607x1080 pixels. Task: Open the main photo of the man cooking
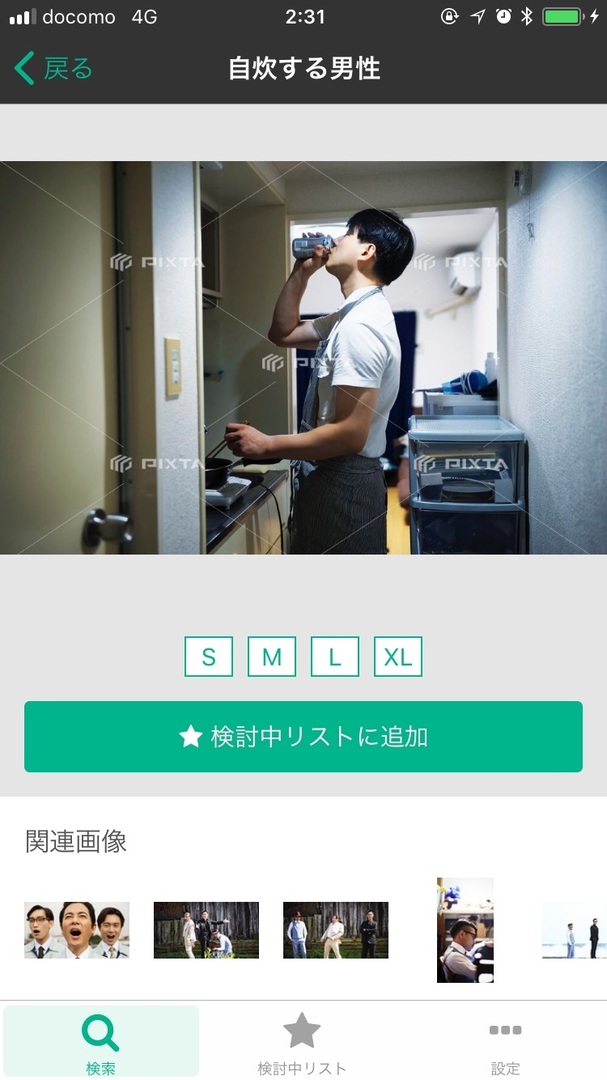tap(303, 357)
